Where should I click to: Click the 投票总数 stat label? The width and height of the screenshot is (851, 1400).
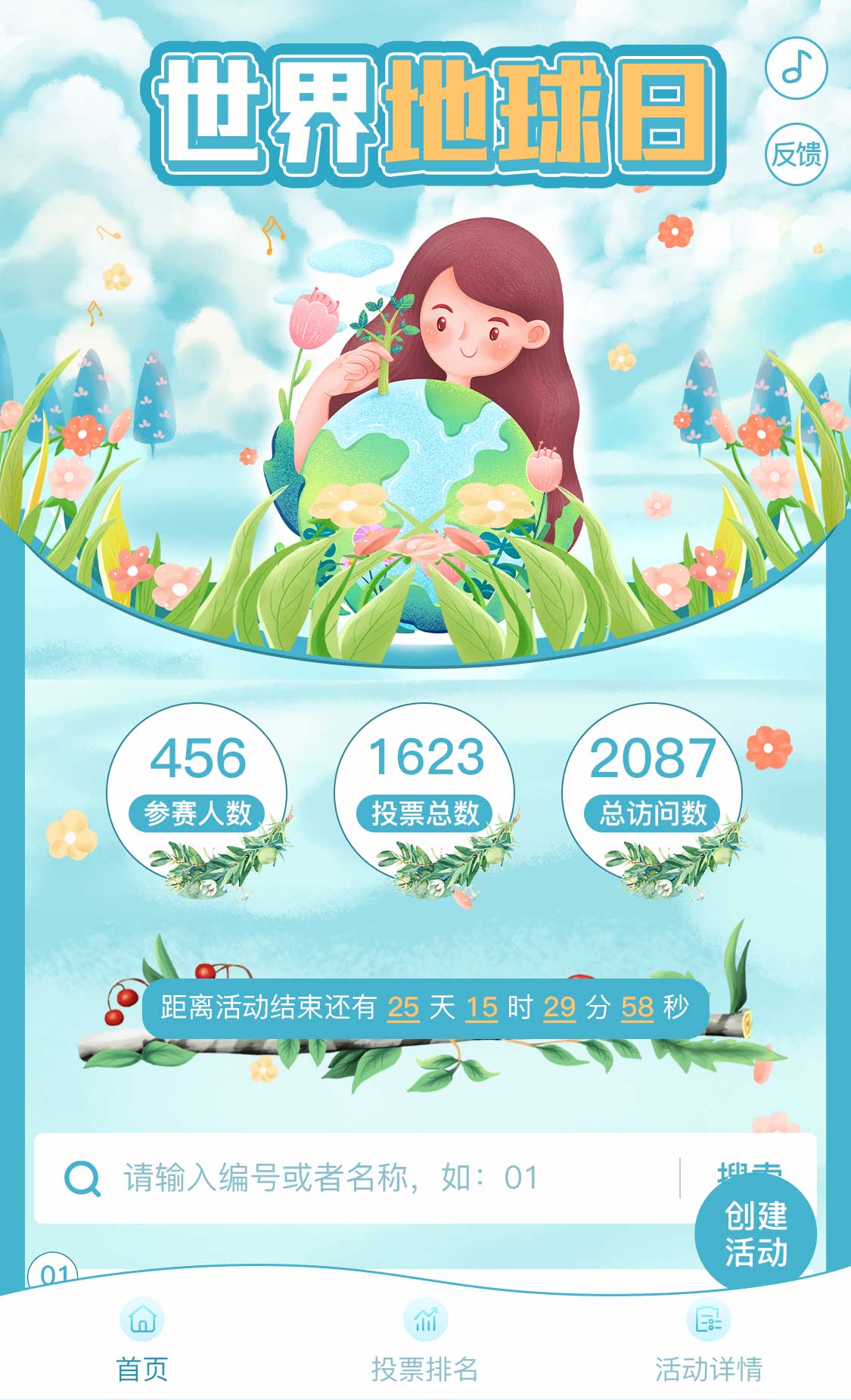(426, 814)
